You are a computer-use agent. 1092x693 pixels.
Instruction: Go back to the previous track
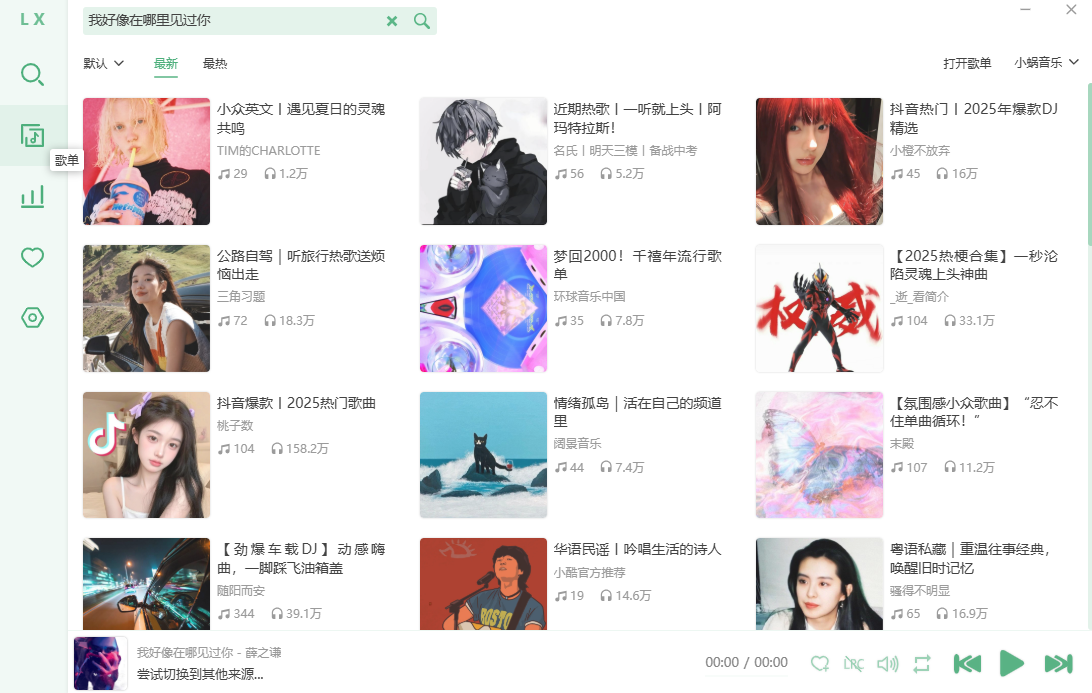point(967,663)
